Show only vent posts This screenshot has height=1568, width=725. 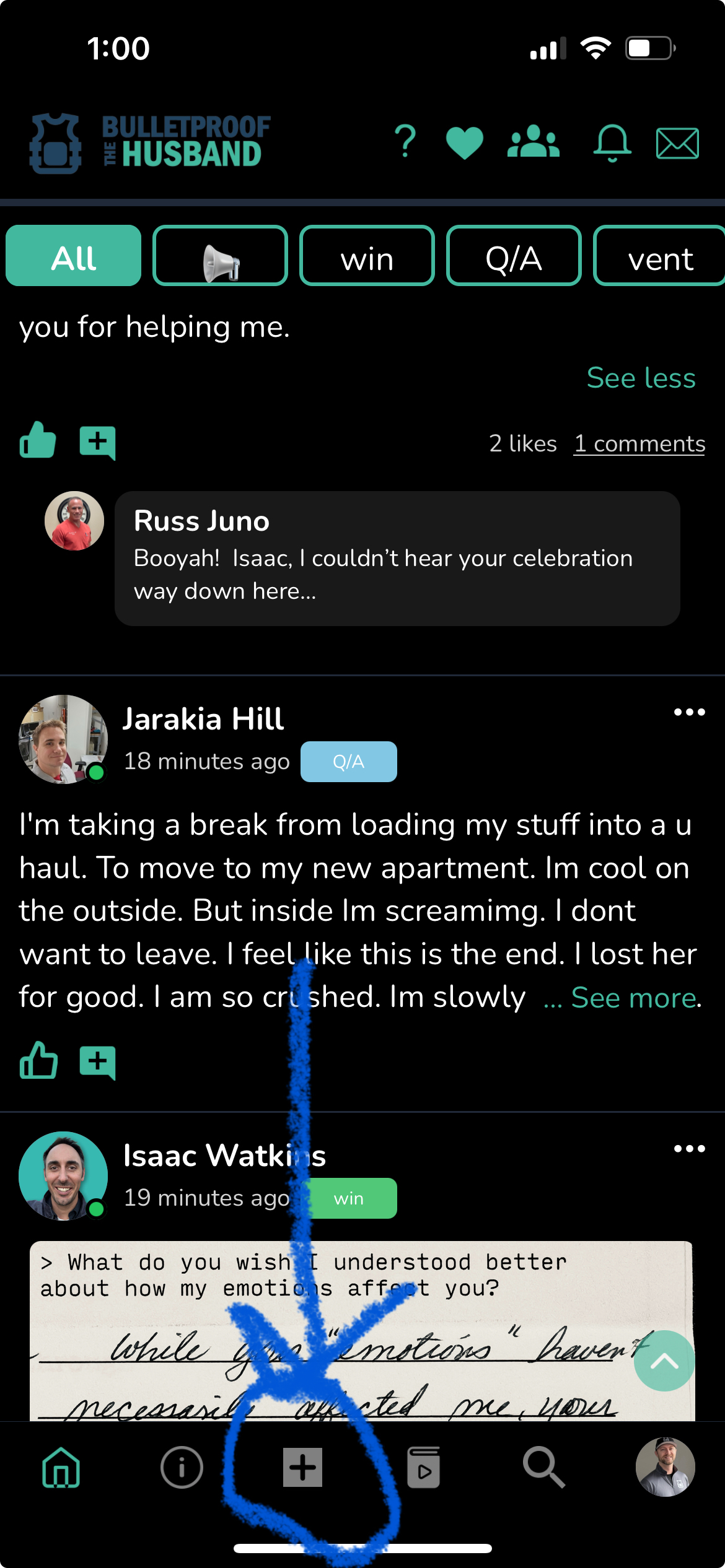(x=659, y=256)
